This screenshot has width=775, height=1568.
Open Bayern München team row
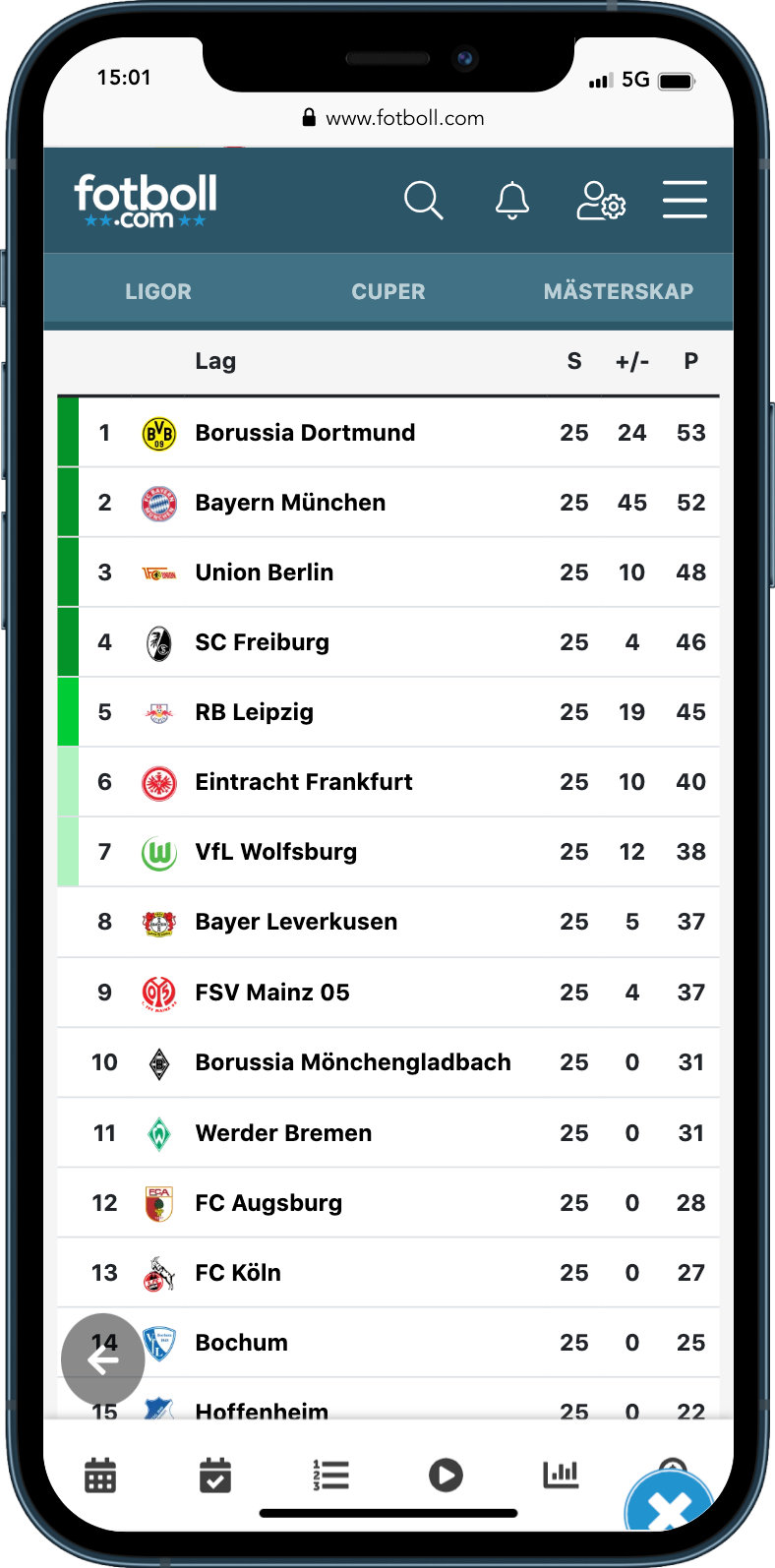pos(388,503)
